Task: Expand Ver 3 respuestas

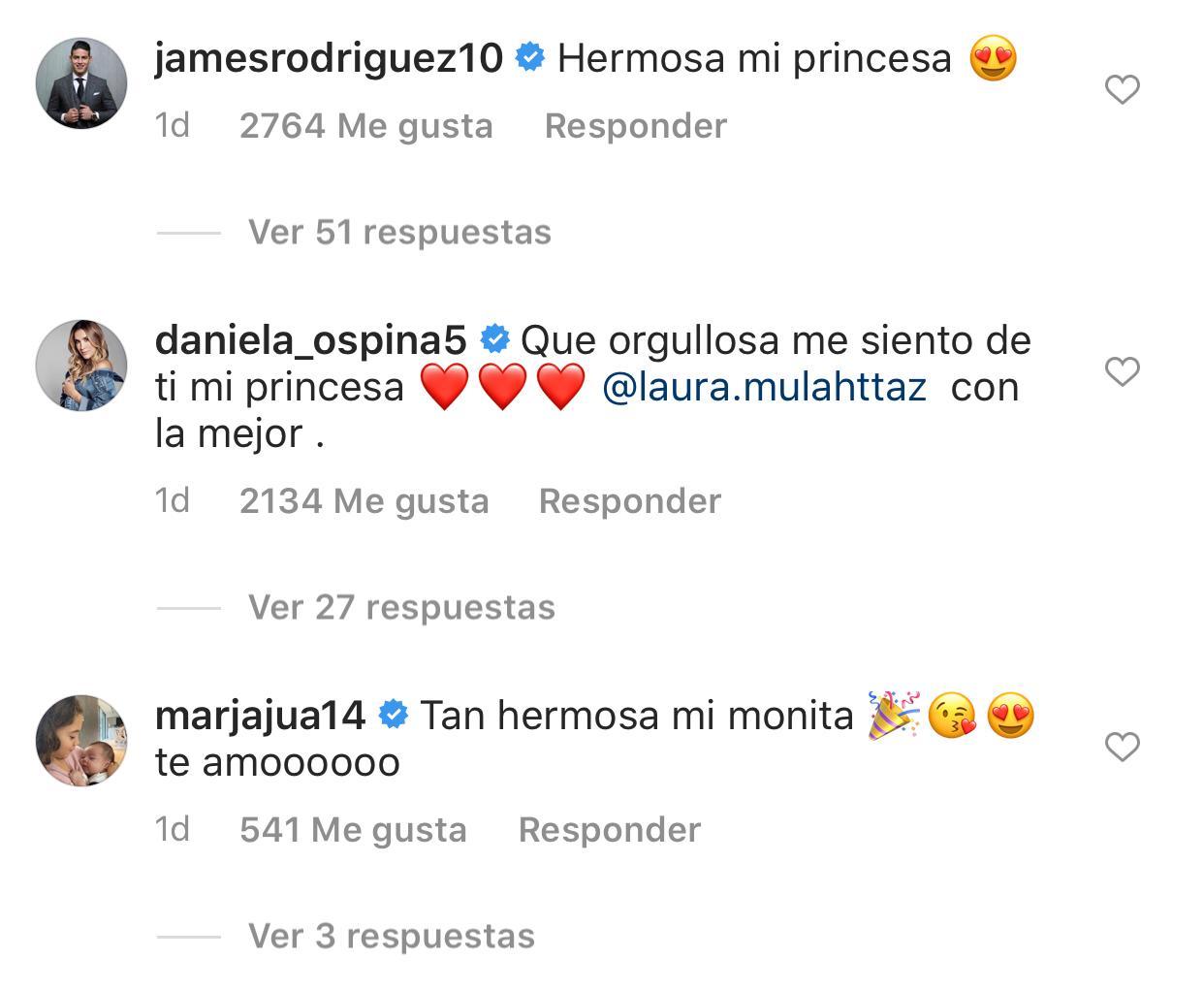Action: (x=391, y=937)
